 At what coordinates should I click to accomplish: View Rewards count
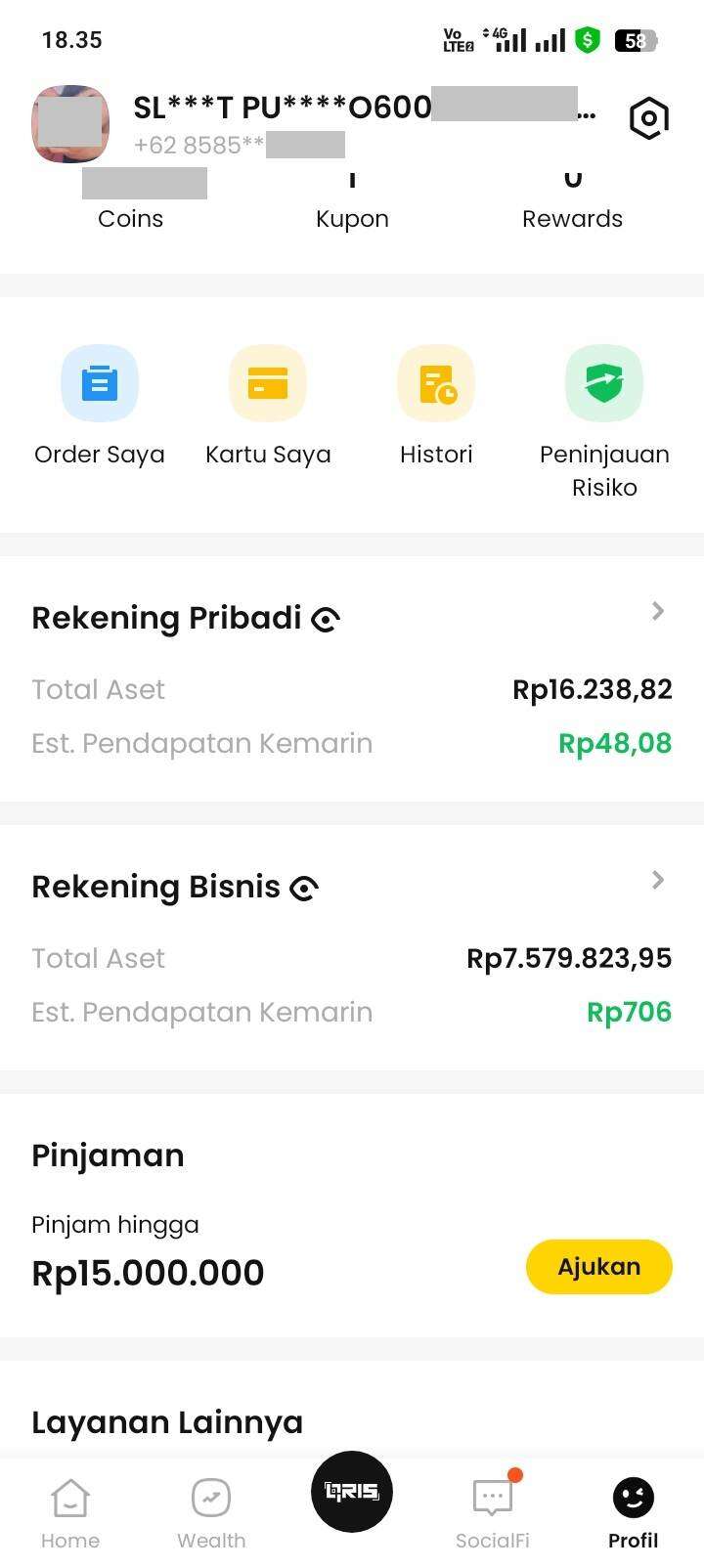573,200
